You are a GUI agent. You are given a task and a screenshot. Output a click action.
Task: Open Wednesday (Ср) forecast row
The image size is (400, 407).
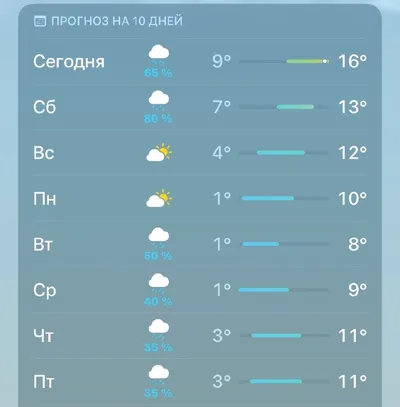(x=200, y=290)
